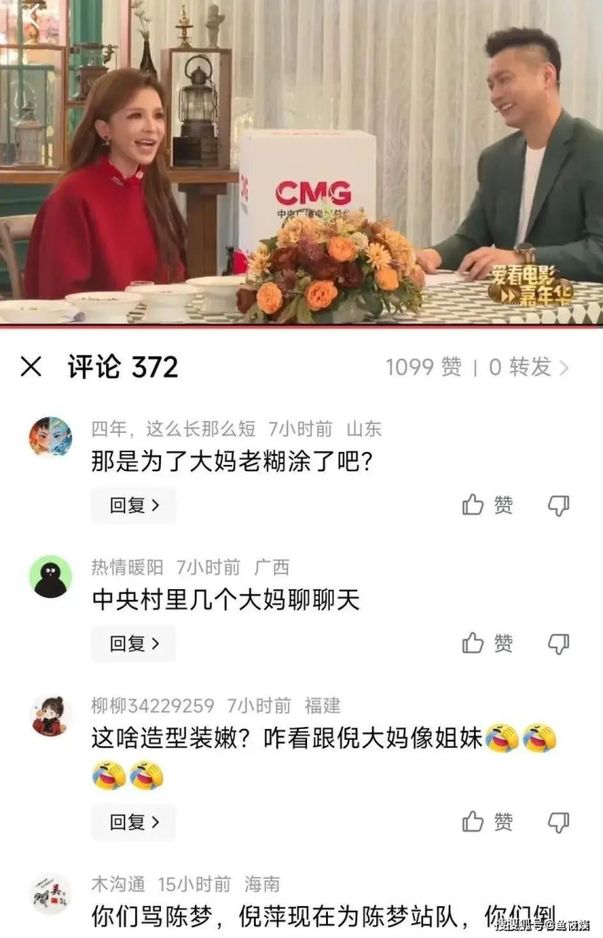Screen dimensions: 603x938
Task: Dislike 热情暖阳's comment
Action: click(559, 643)
